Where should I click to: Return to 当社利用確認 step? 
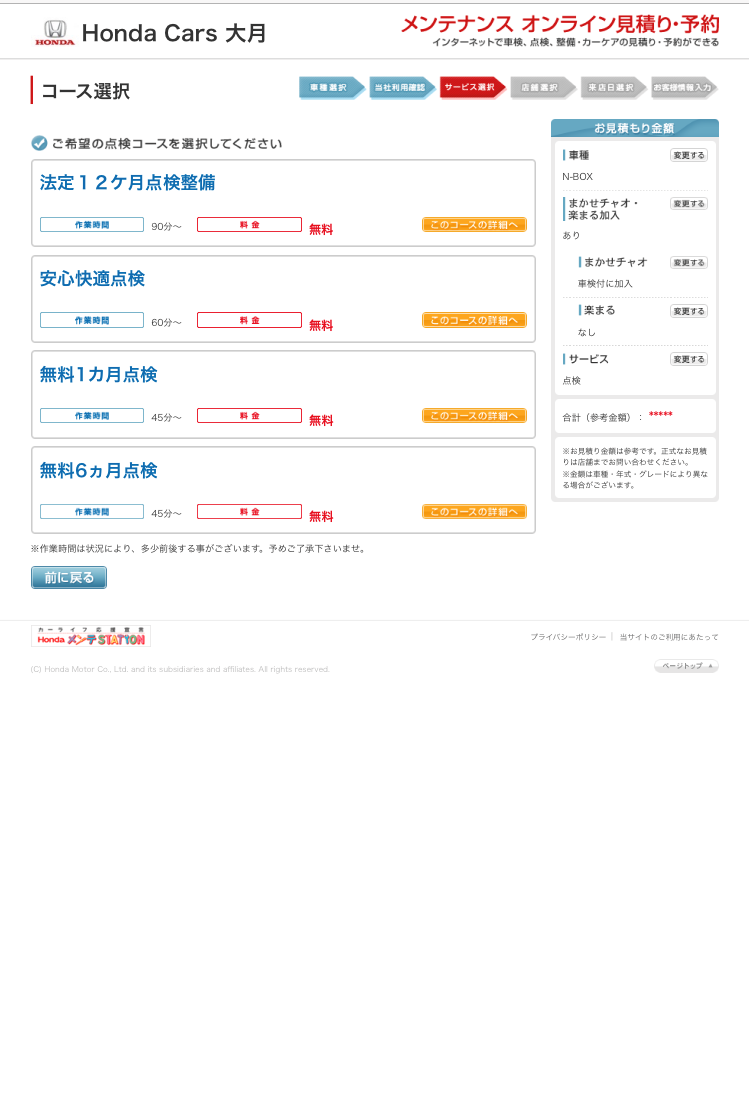tap(401, 88)
